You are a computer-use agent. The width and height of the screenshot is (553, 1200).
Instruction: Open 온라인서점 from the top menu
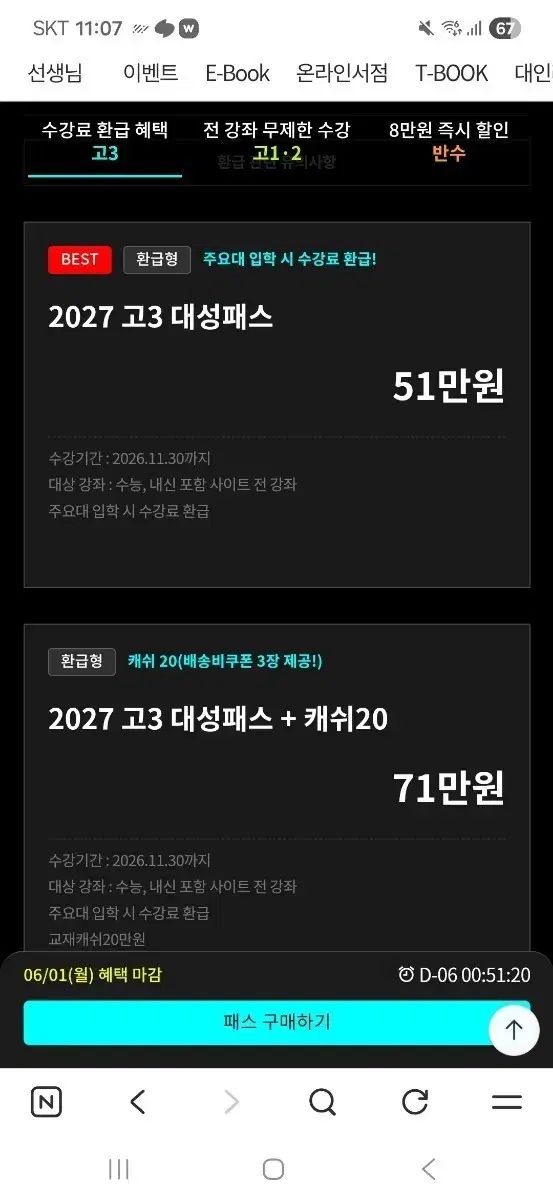(x=342, y=73)
